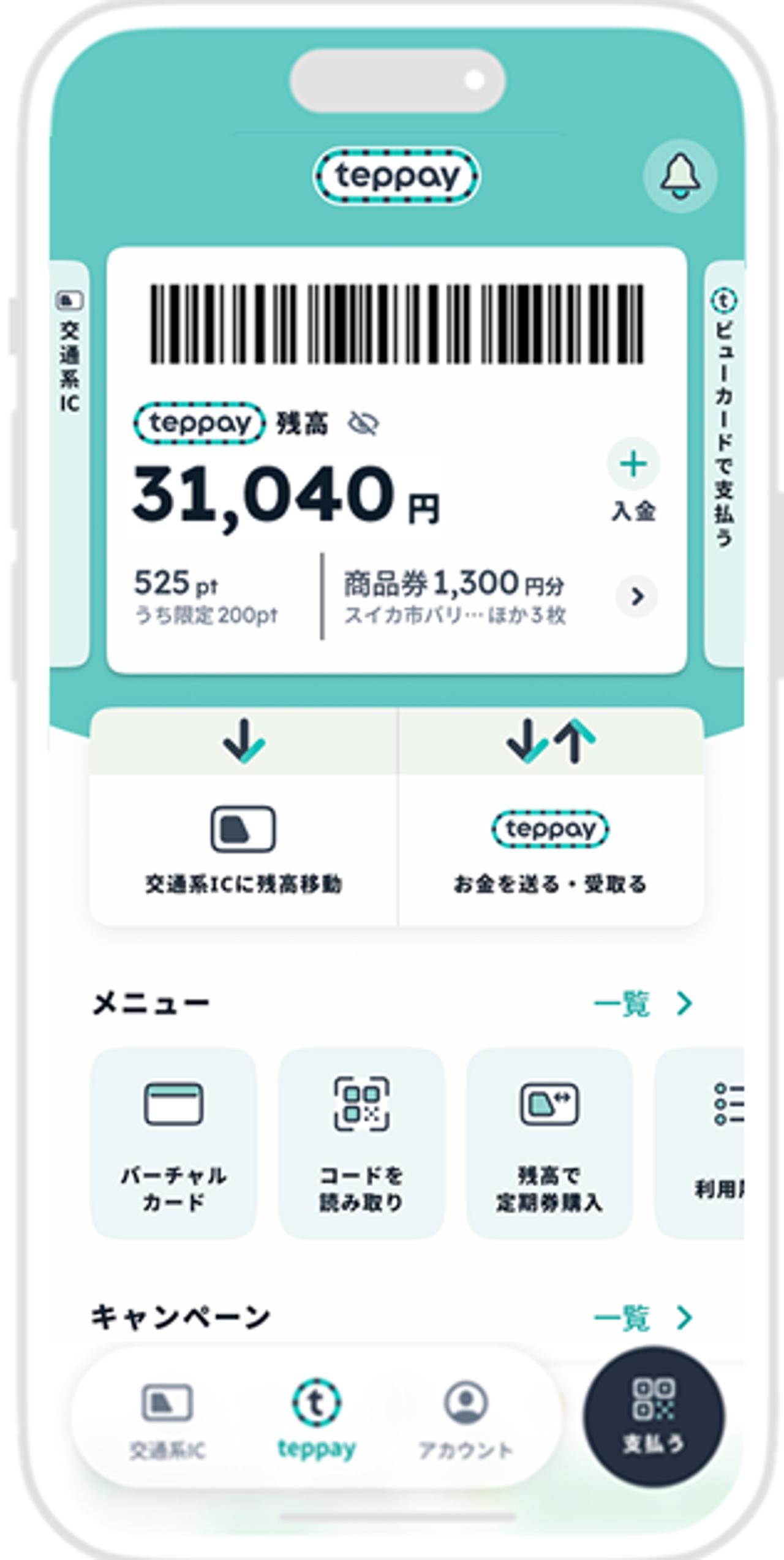Open the アカウント account icon

[x=466, y=1421]
